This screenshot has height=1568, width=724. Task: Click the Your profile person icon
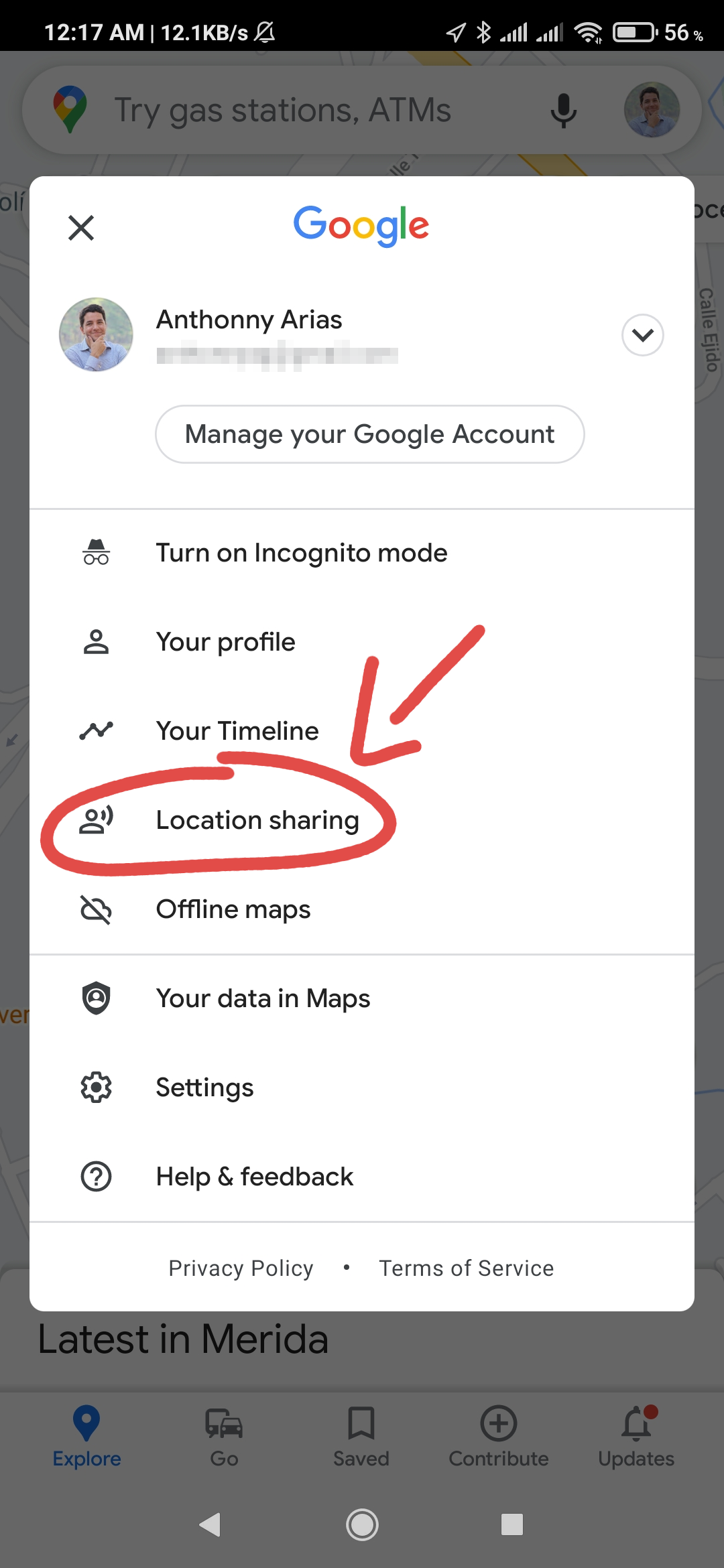coord(96,641)
